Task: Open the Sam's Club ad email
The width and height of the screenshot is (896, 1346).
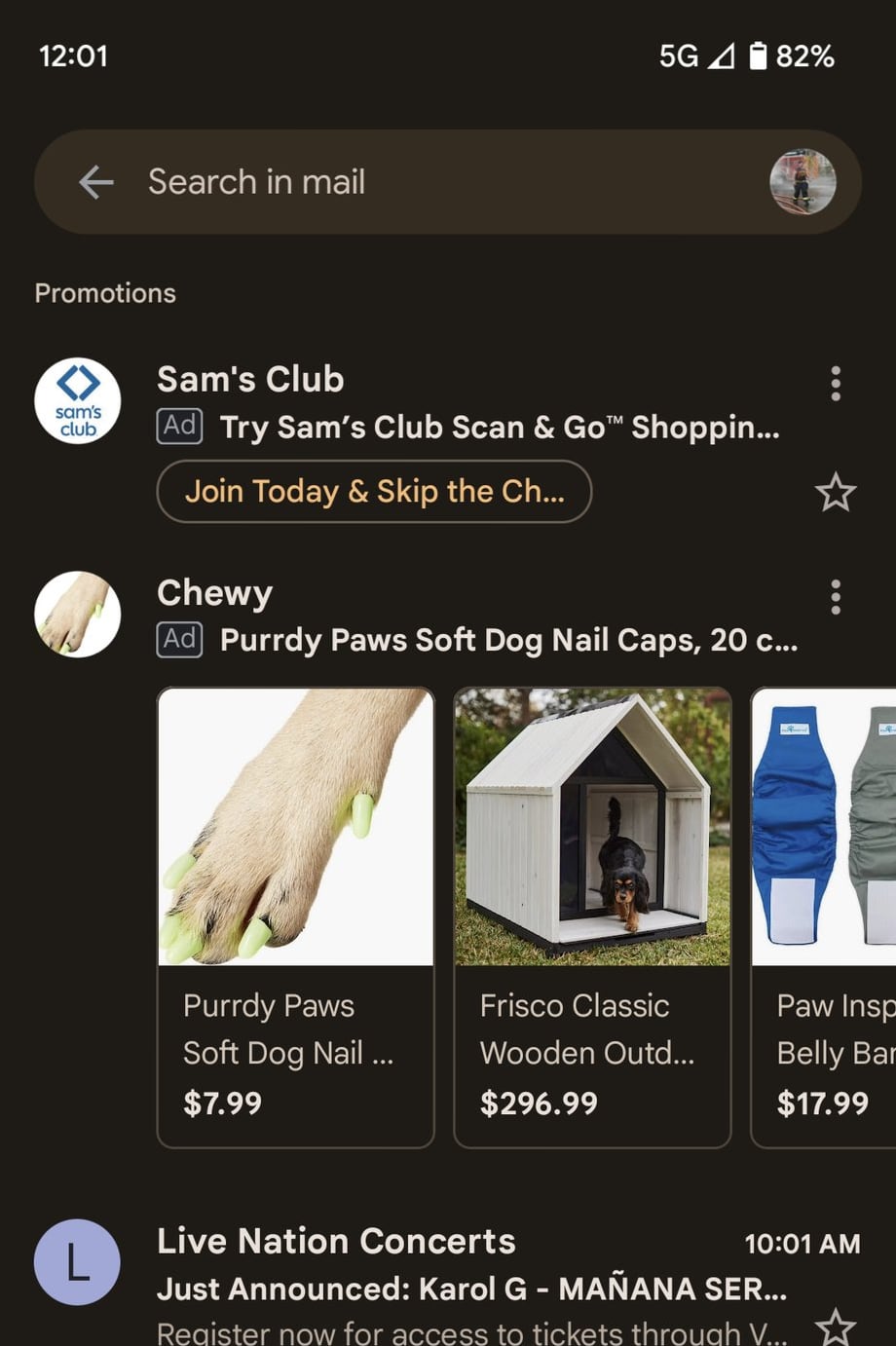Action: click(467, 402)
